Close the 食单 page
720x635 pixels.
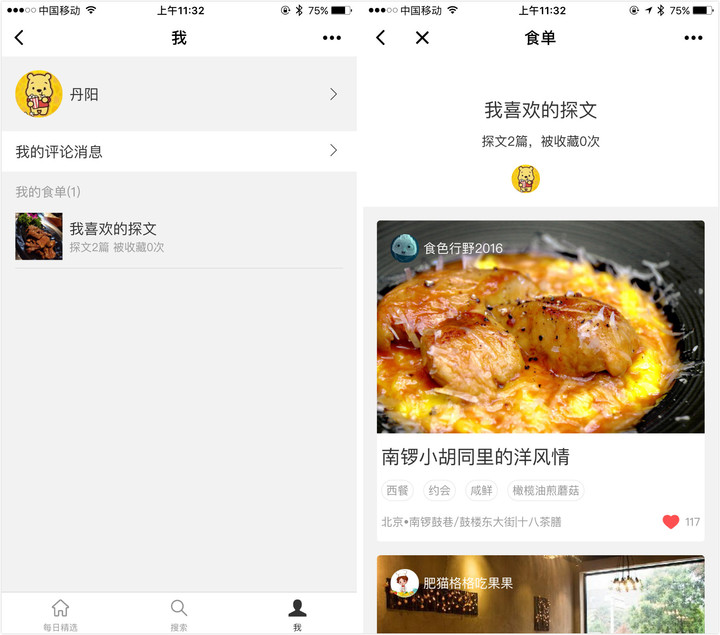point(422,38)
